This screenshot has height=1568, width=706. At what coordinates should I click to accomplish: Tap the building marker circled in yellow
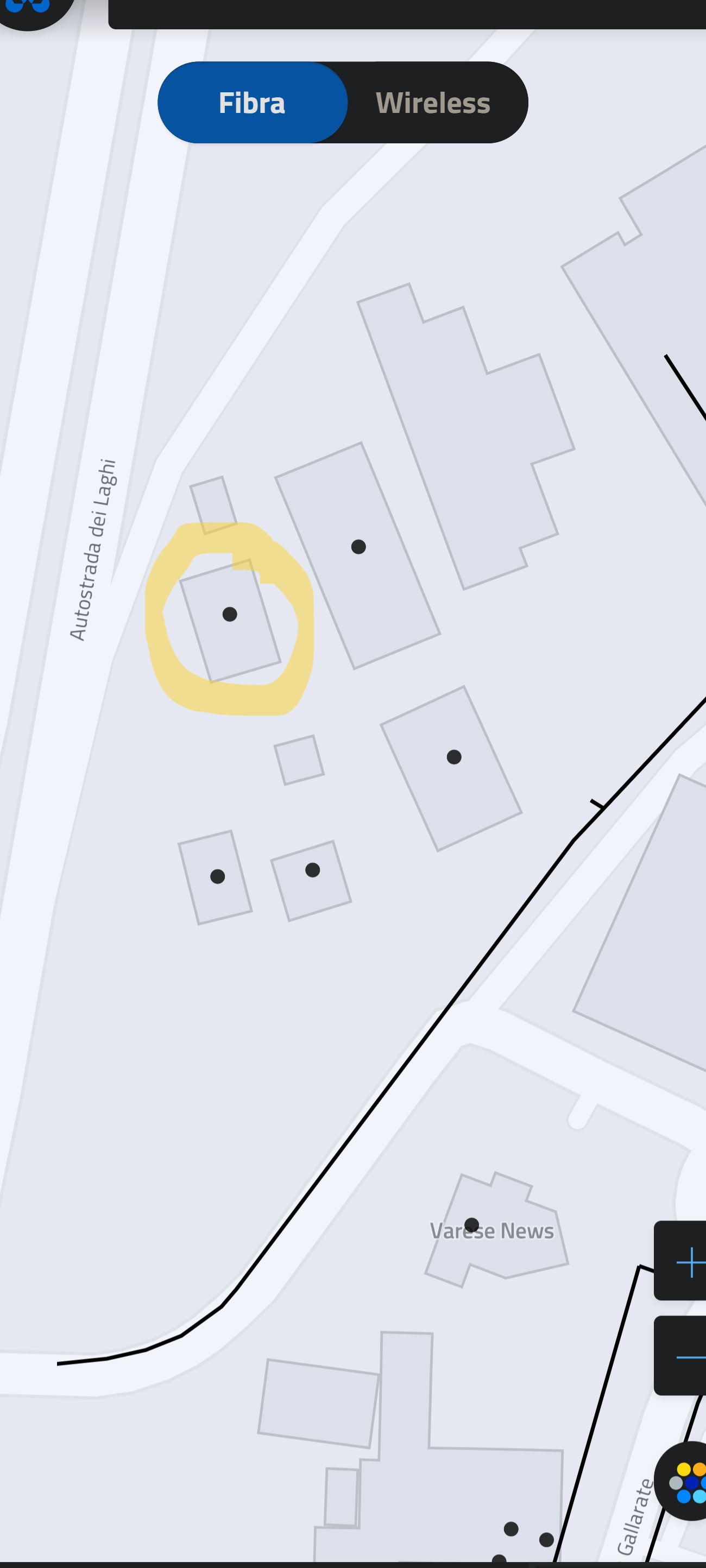(x=229, y=614)
